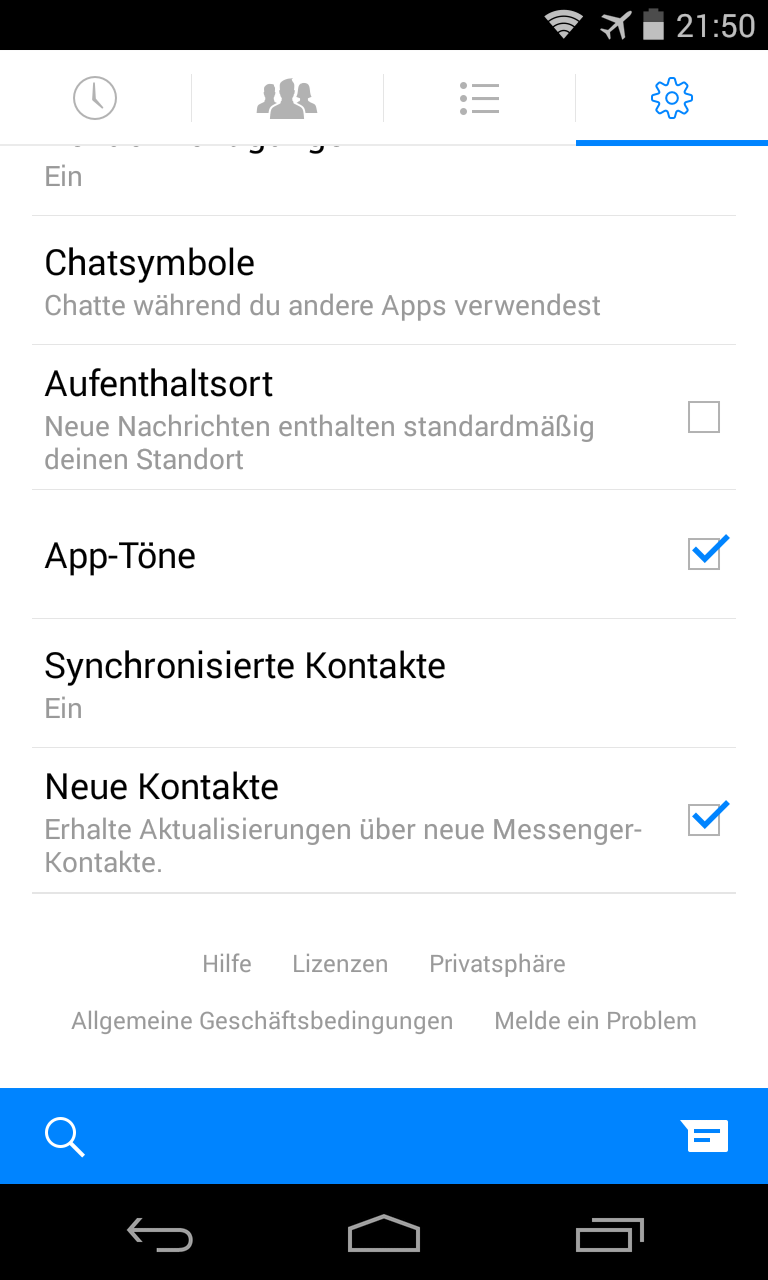The width and height of the screenshot is (768, 1280).
Task: Tap the search magnifier icon
Action: pos(65,1137)
